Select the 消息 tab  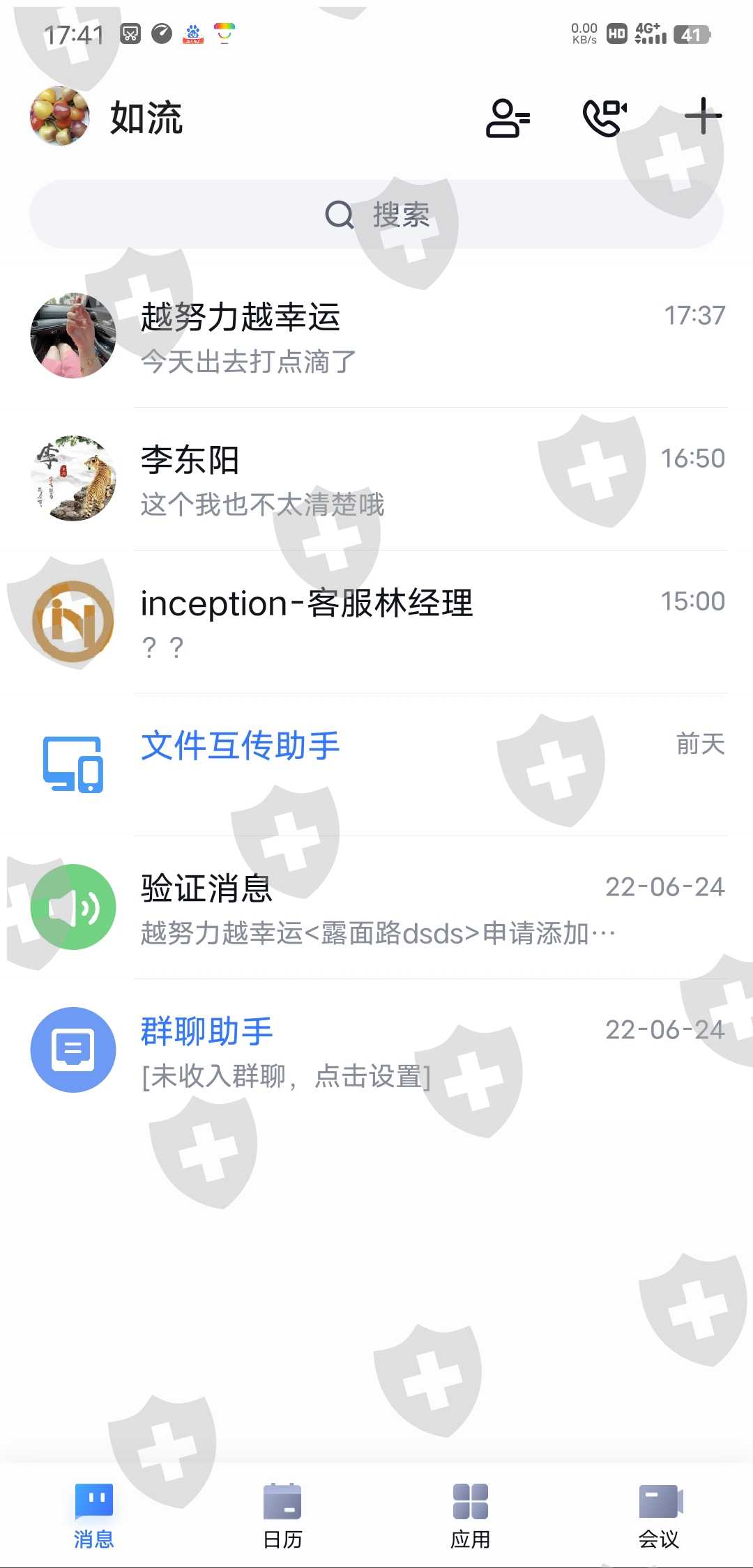(x=94, y=1516)
